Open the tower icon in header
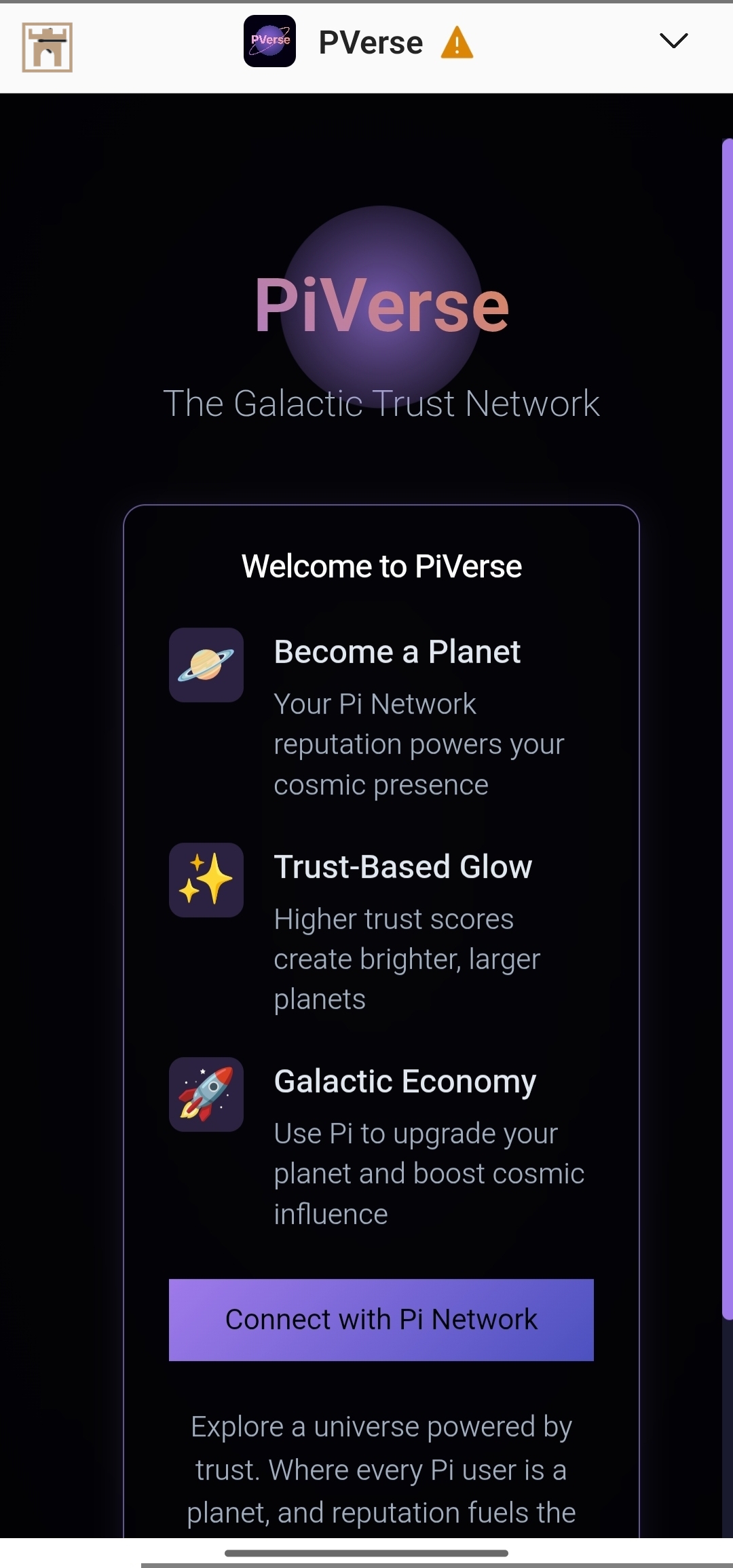This screenshot has width=733, height=1568. pyautogui.click(x=47, y=47)
